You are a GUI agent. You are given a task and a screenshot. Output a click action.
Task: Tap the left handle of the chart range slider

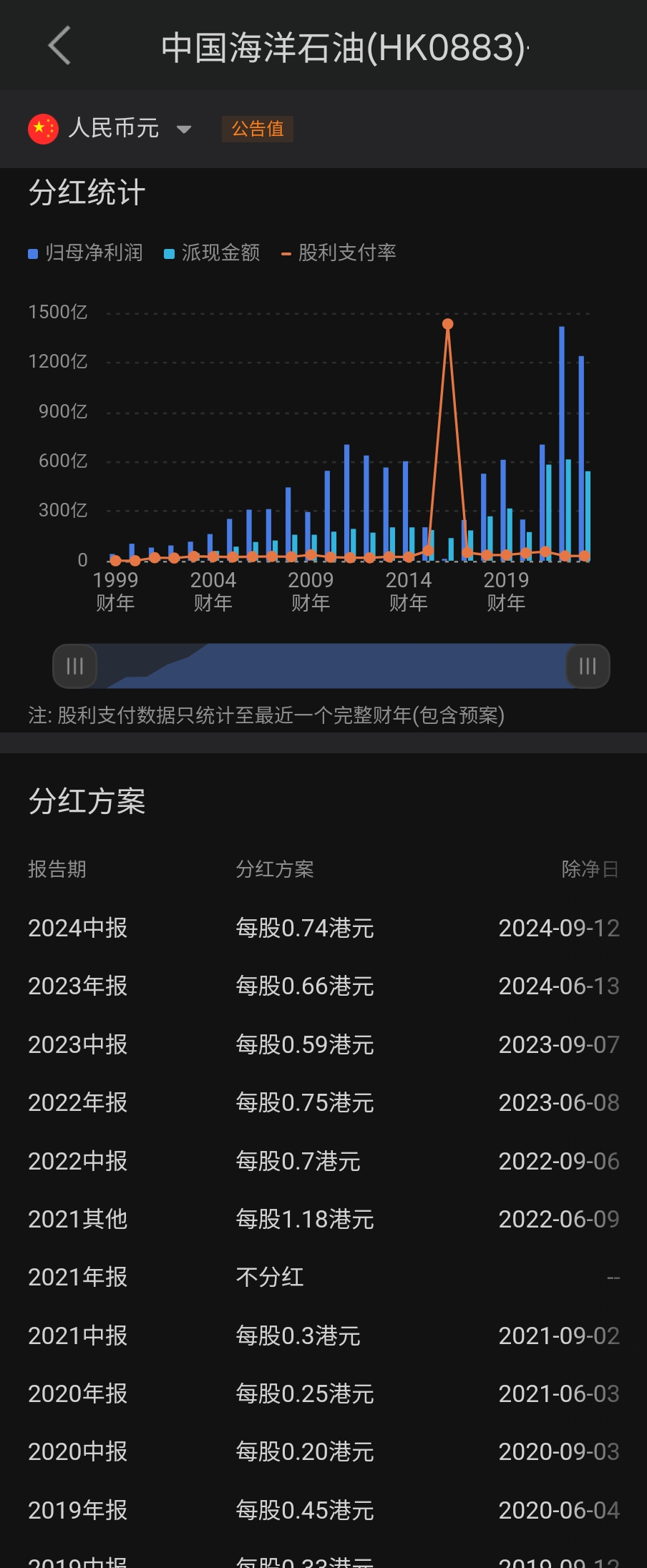pos(75,666)
